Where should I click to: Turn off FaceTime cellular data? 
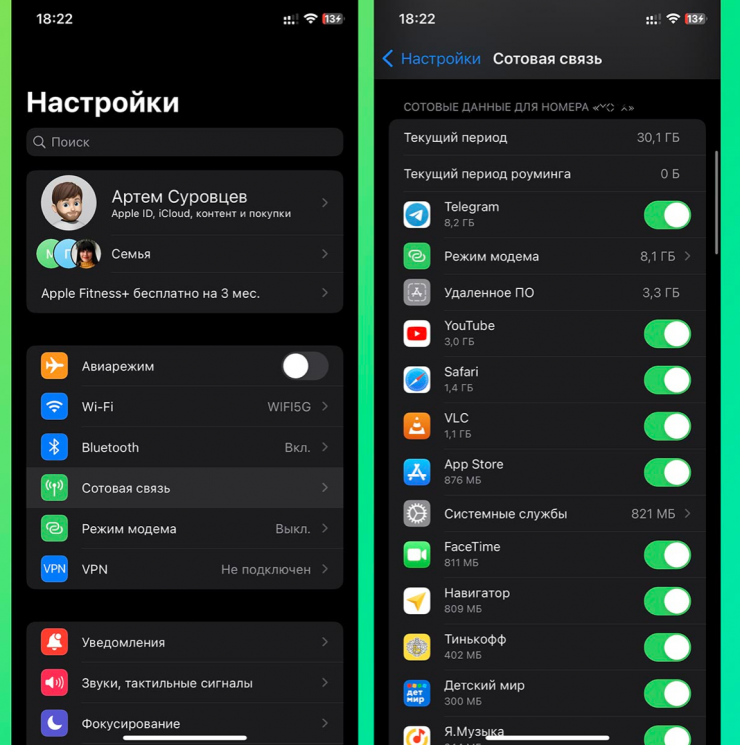coord(667,555)
